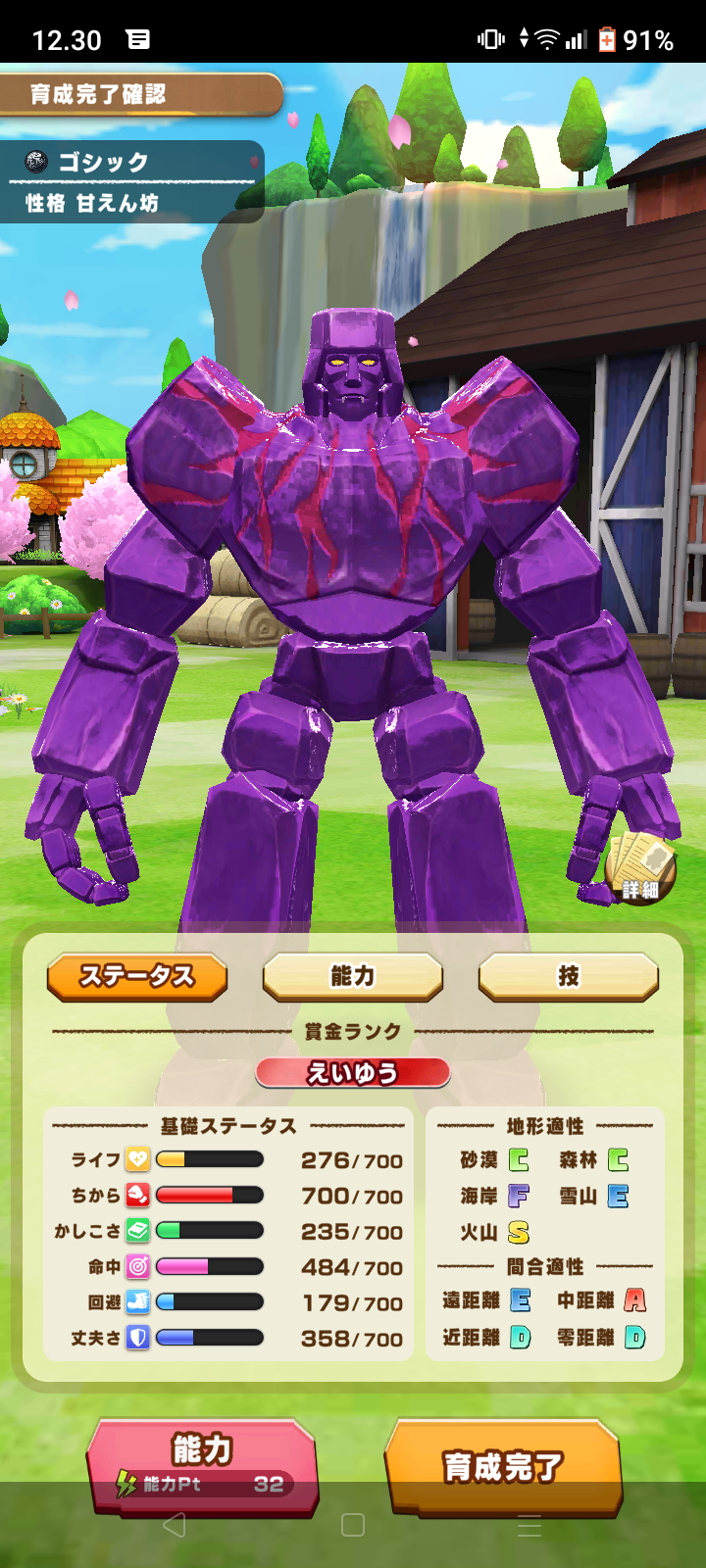Switch to the ステータス tab
The width and height of the screenshot is (706, 1568).
[x=137, y=976]
